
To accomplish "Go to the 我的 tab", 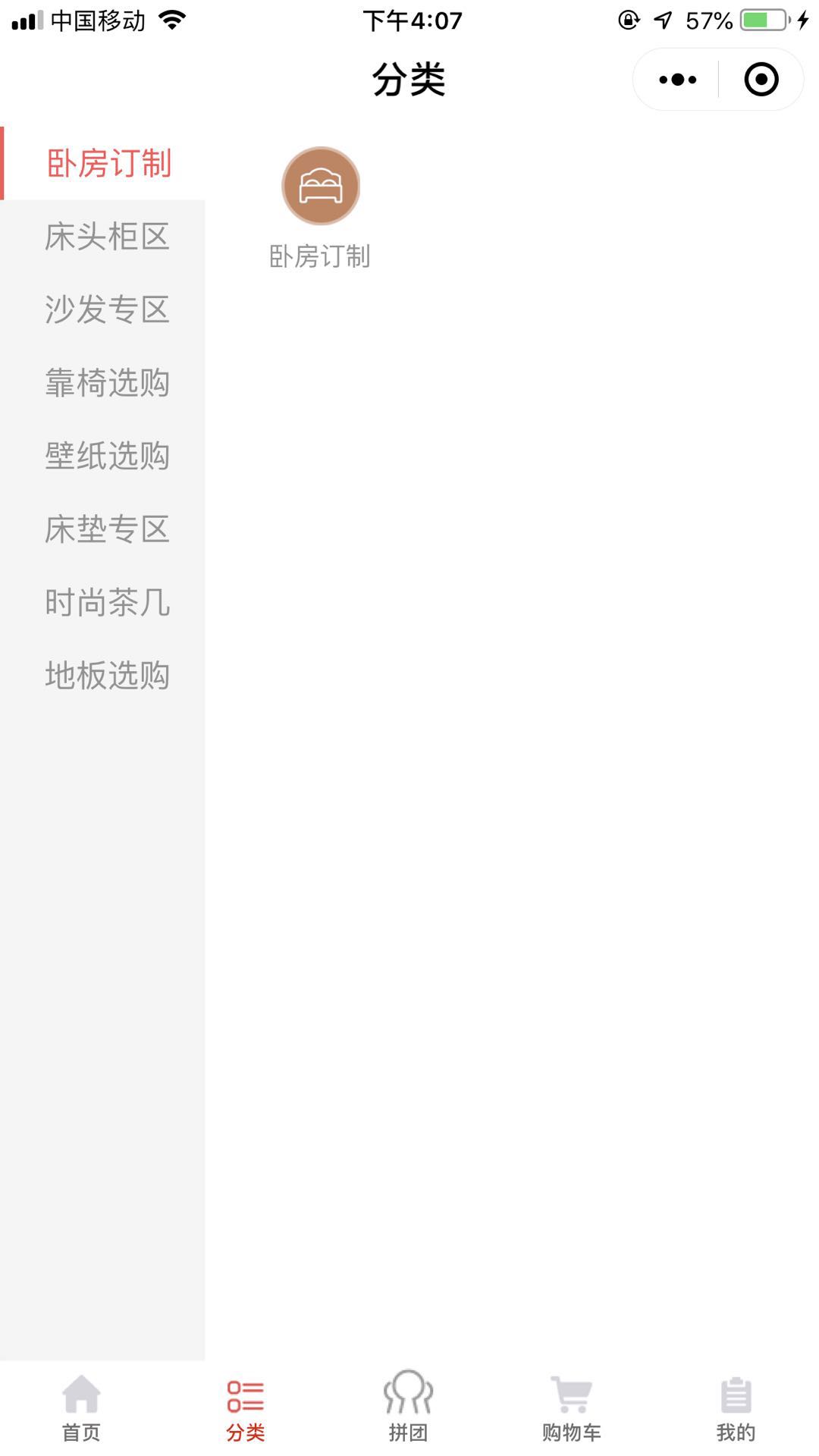I will coord(736,1408).
